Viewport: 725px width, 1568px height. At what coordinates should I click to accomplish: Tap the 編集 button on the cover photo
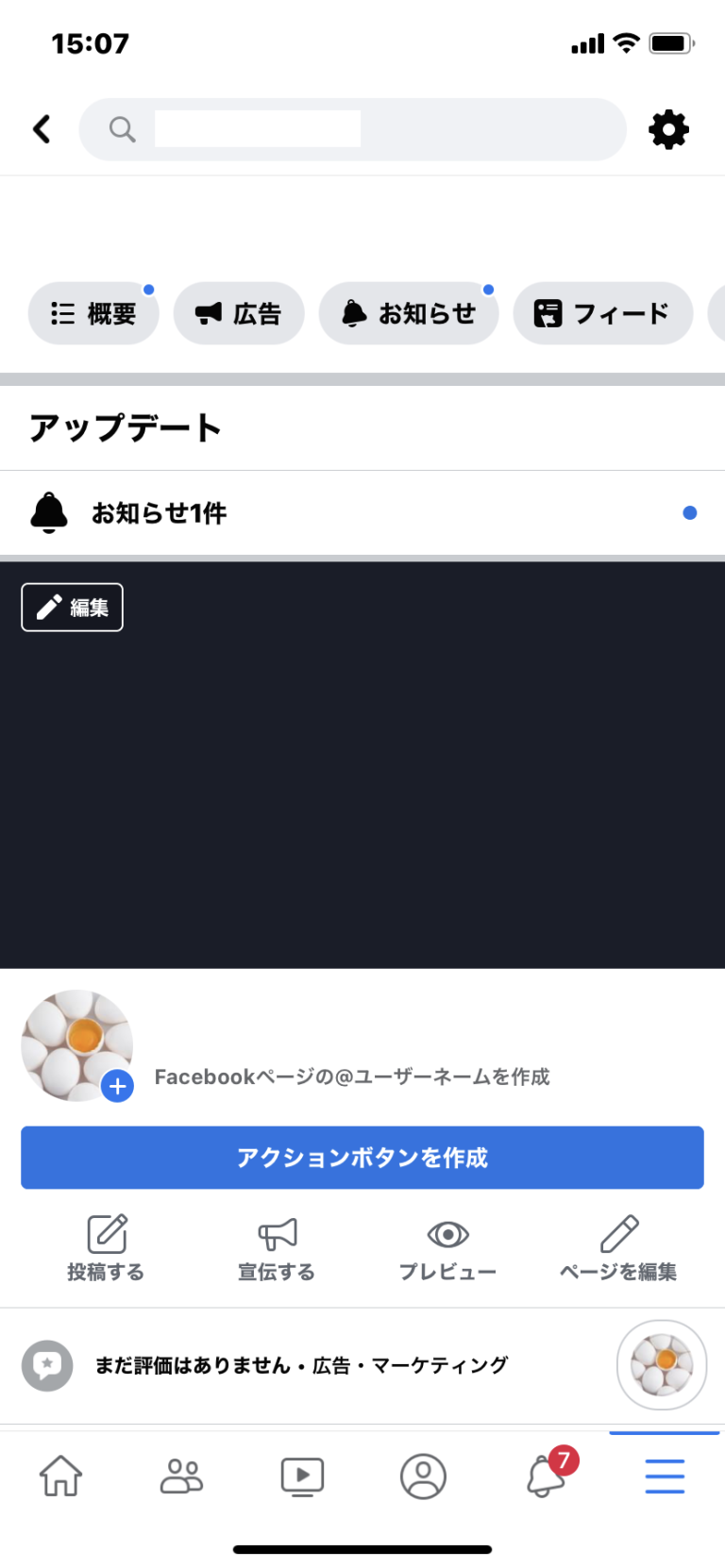(x=72, y=607)
